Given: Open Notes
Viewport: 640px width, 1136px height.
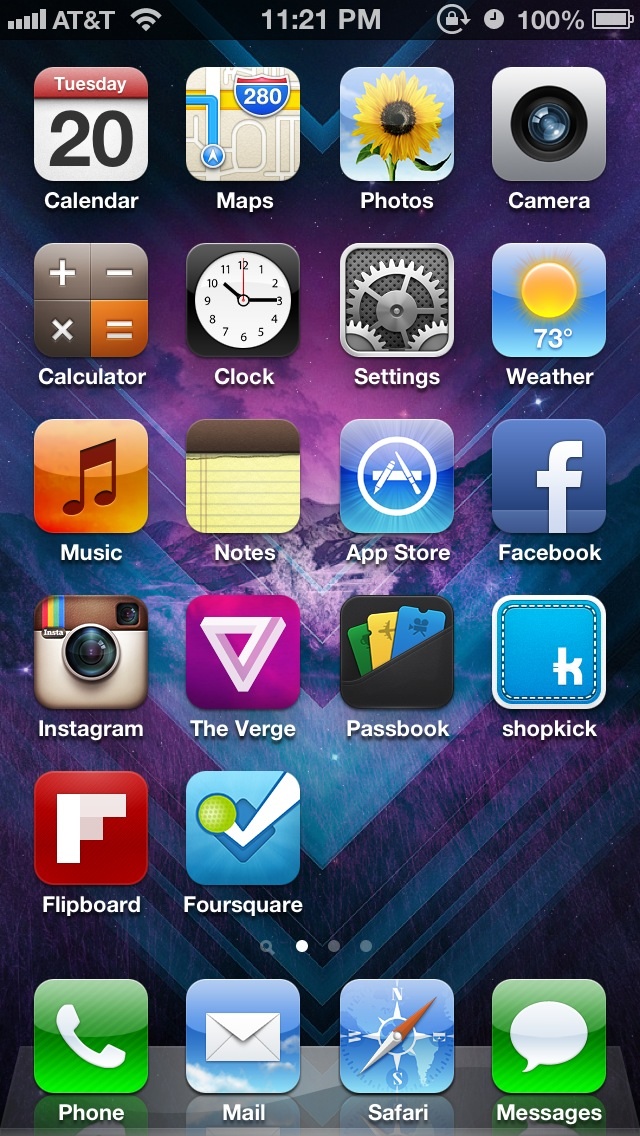Looking at the screenshot, I should (243, 476).
